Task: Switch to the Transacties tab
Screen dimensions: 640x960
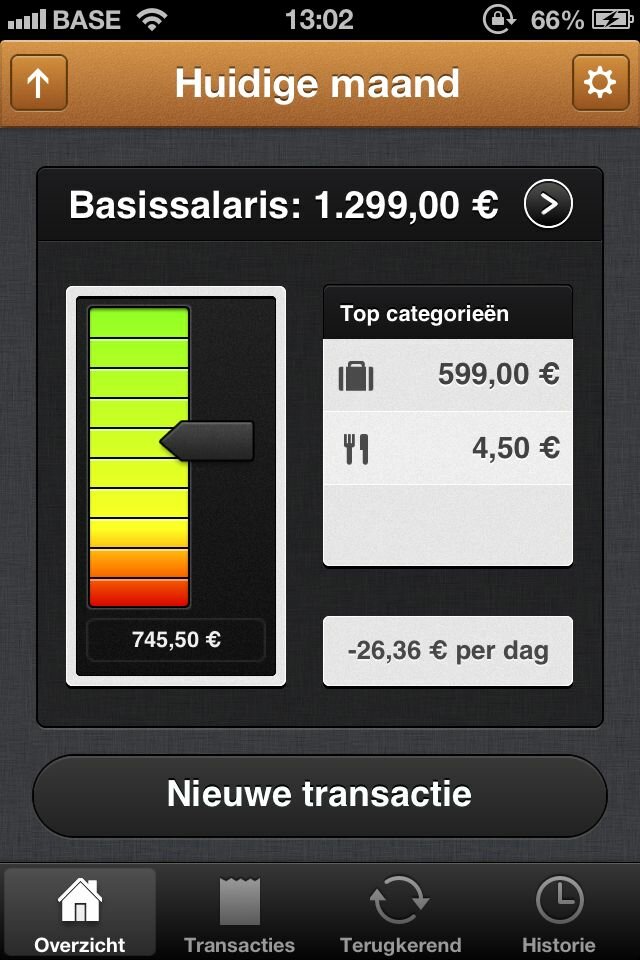Action: [x=240, y=913]
